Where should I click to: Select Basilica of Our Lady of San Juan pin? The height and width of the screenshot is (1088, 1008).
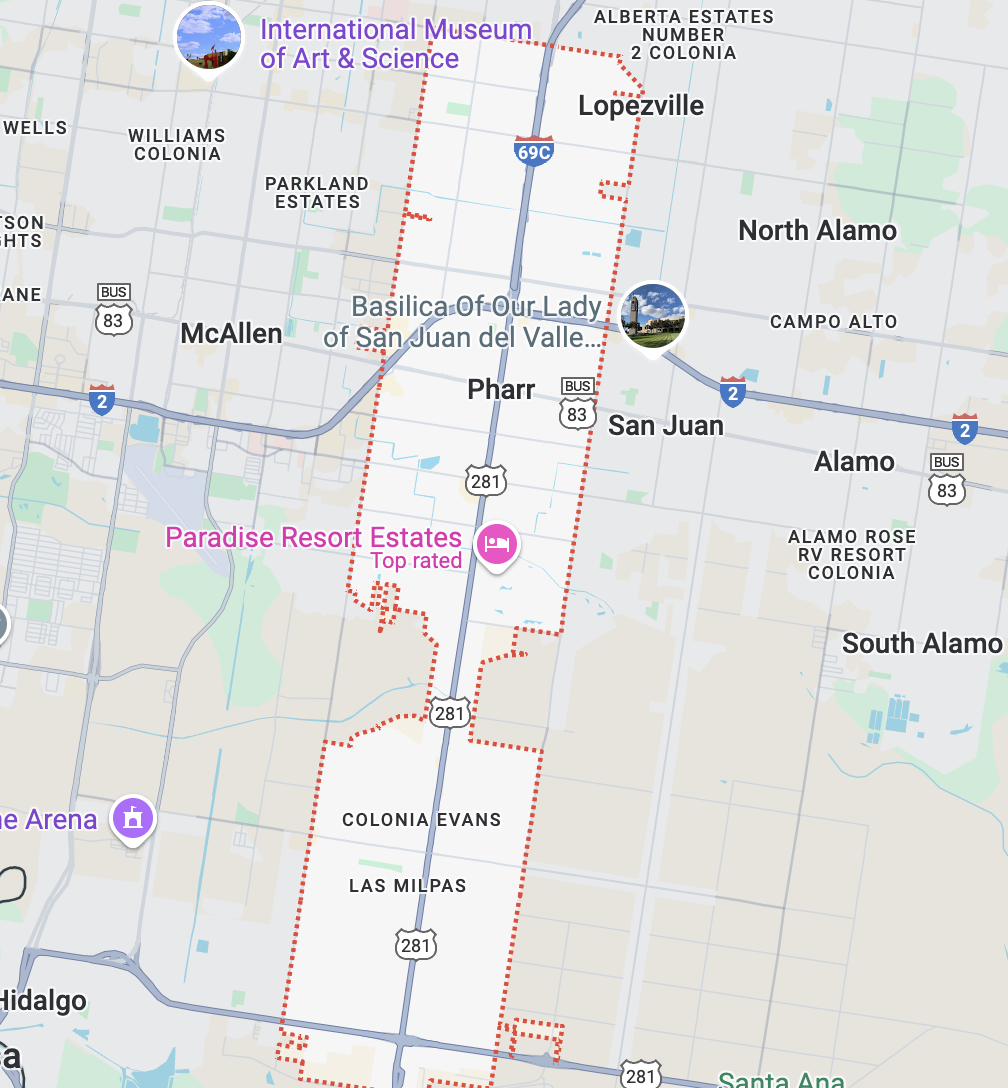coord(653,315)
